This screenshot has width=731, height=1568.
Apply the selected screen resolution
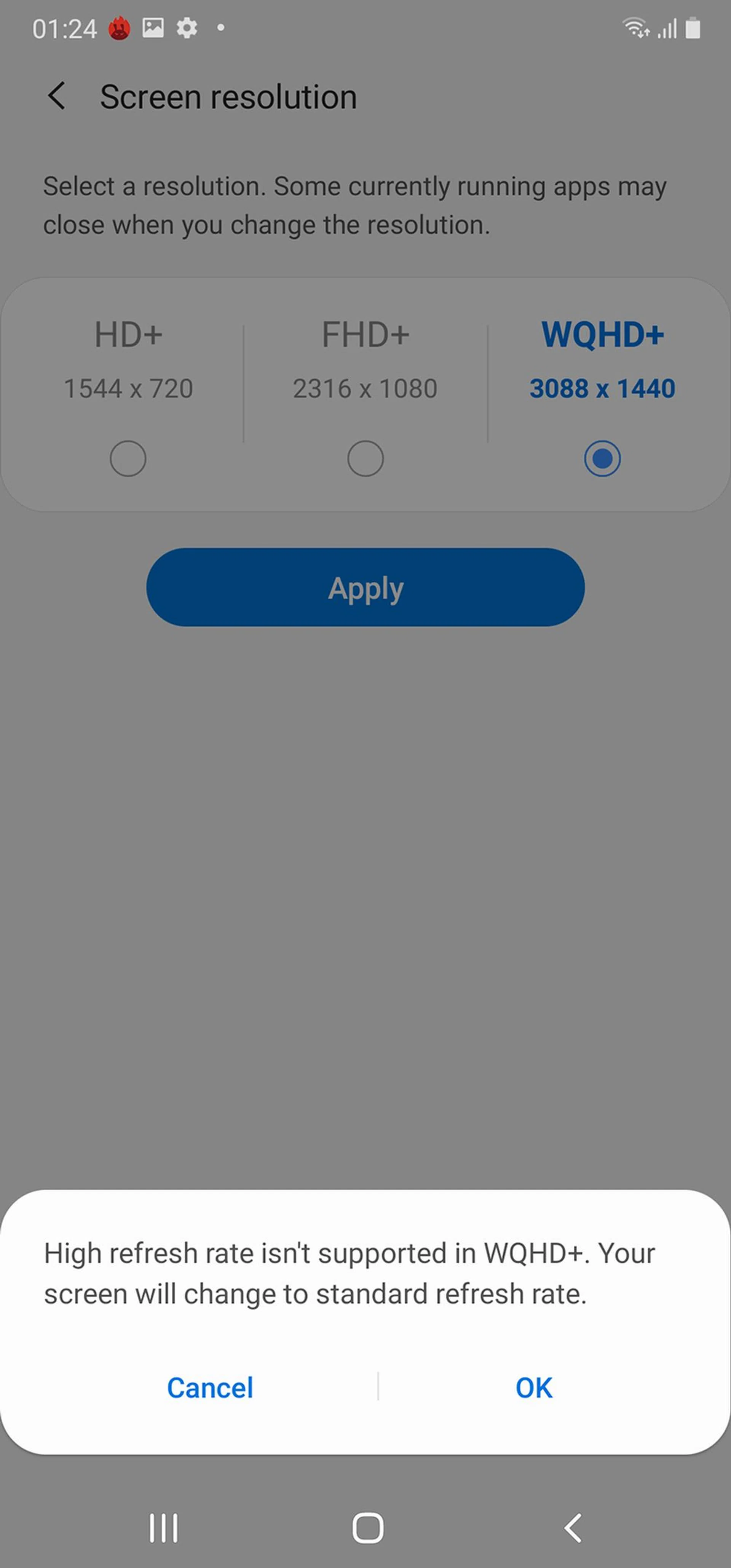click(x=365, y=588)
